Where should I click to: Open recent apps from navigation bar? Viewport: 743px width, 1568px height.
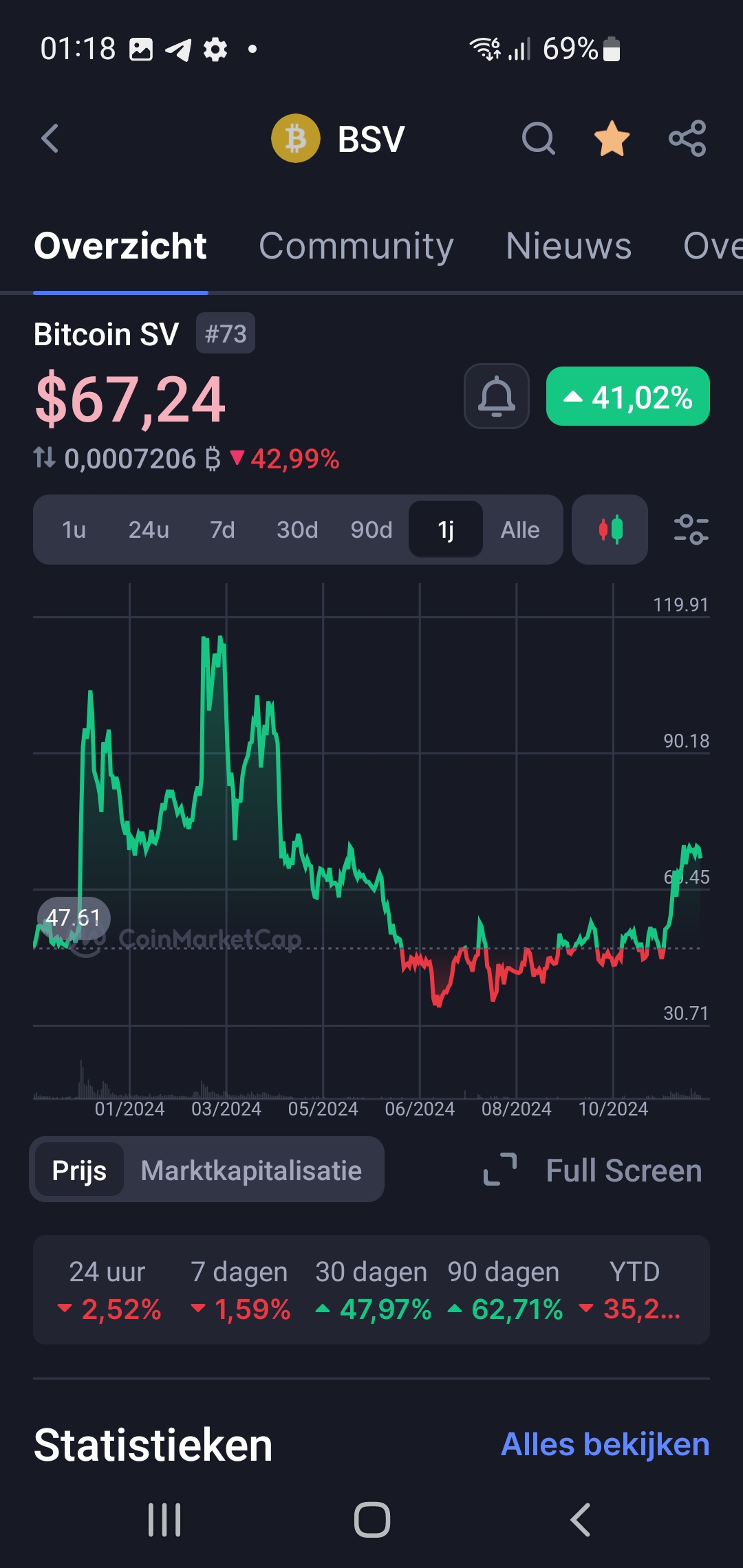(164, 1520)
